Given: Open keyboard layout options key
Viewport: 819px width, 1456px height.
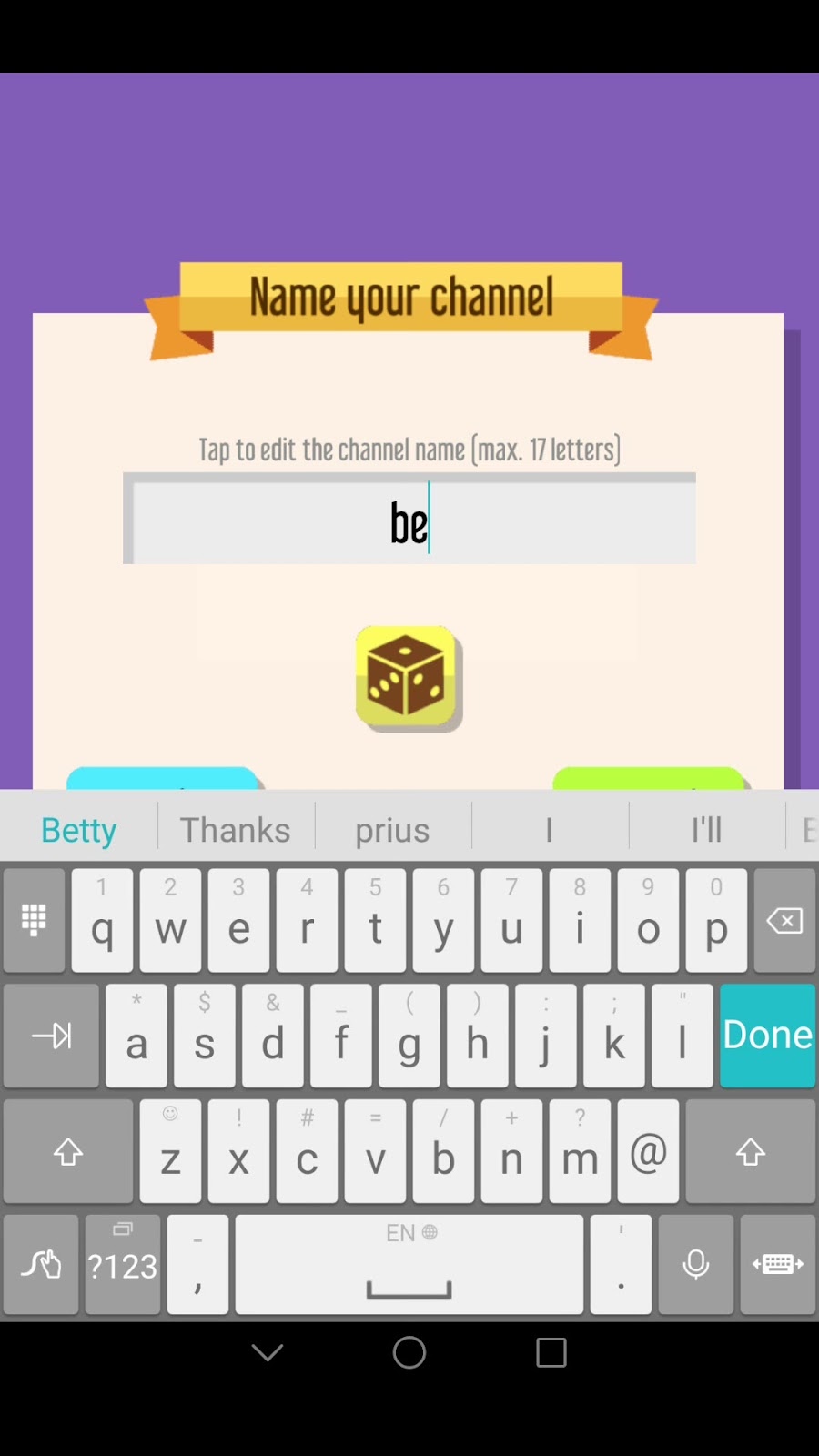Looking at the screenshot, I should pyautogui.click(x=777, y=1265).
